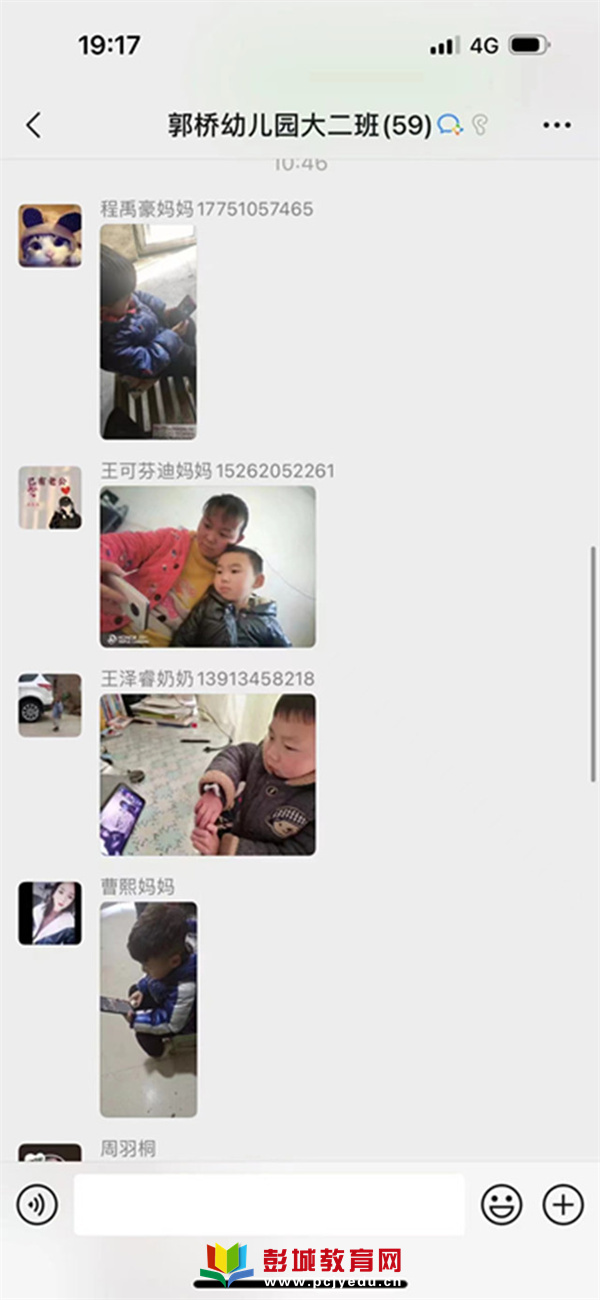This screenshot has height=1300, width=600.
Task: Open 王可芬迪妈妈's avatar profile
Action: coord(50,497)
